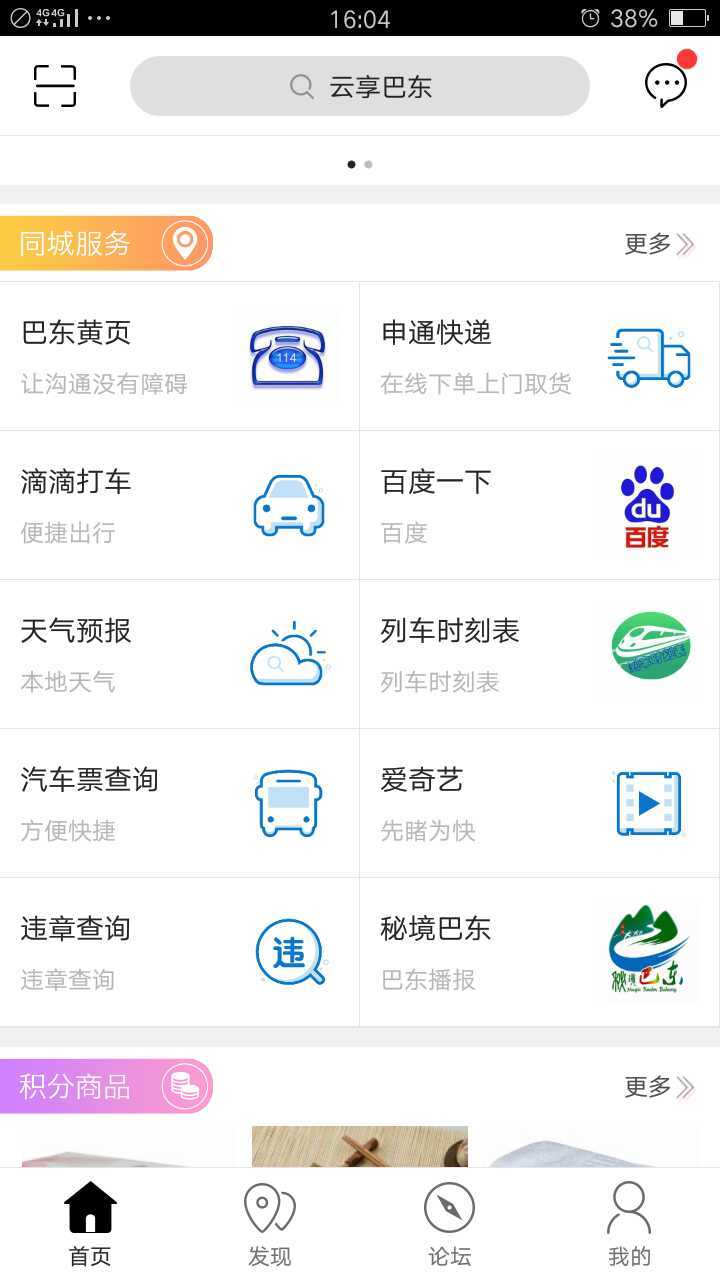The image size is (720, 1280).
Task: Tap the 云享巴东 search box
Action: click(360, 86)
